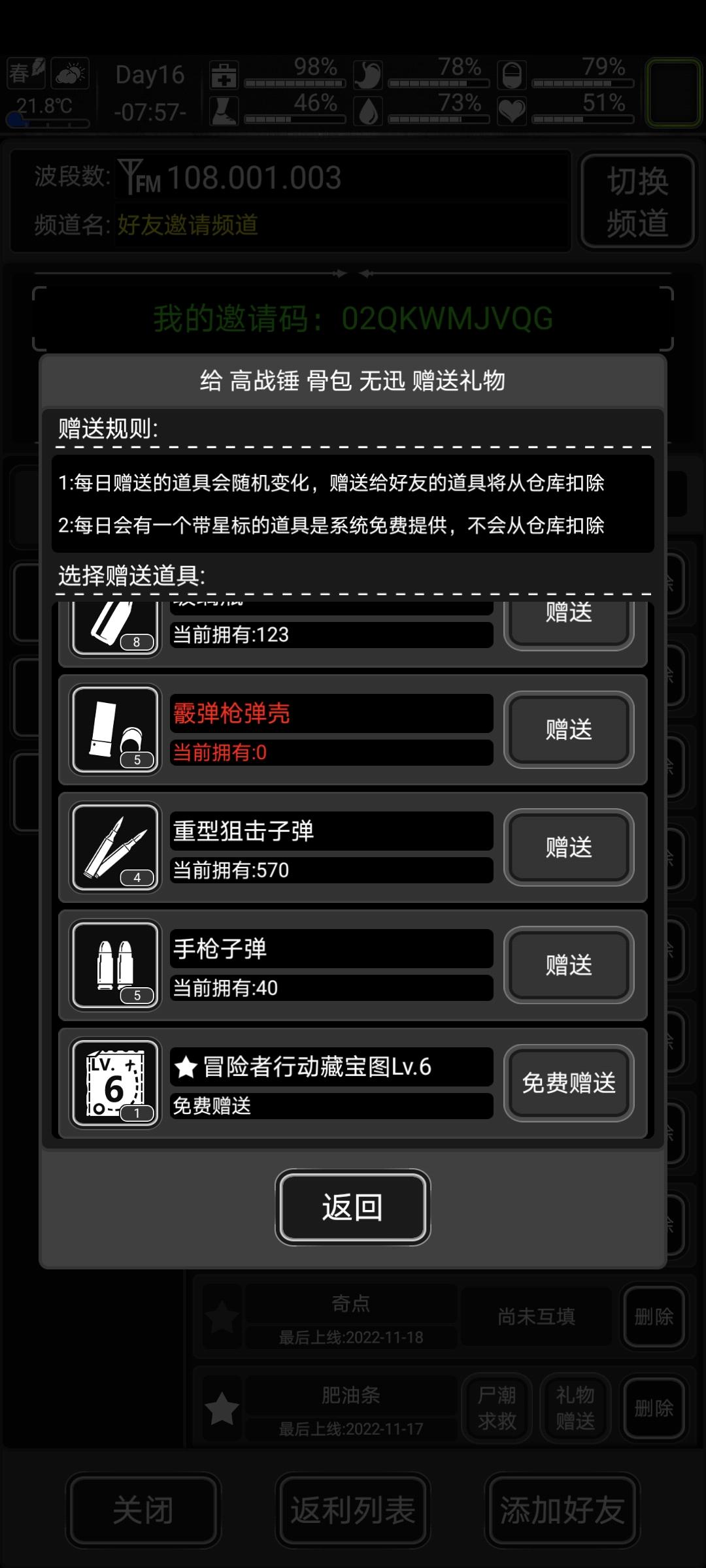
Task: Click 免费赠送 for the treasure map
Action: [569, 1083]
